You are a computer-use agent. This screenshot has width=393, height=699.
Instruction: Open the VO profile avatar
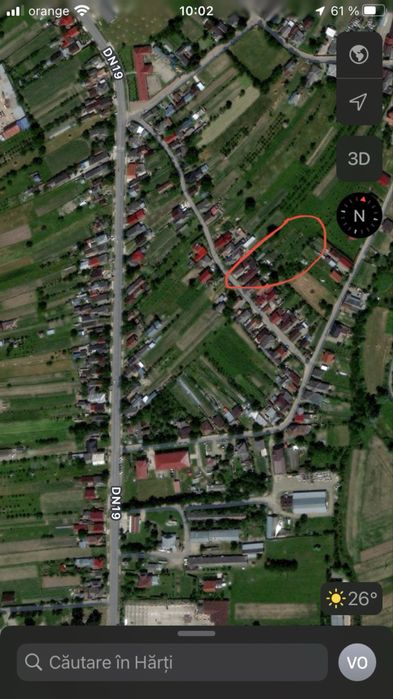point(357,662)
